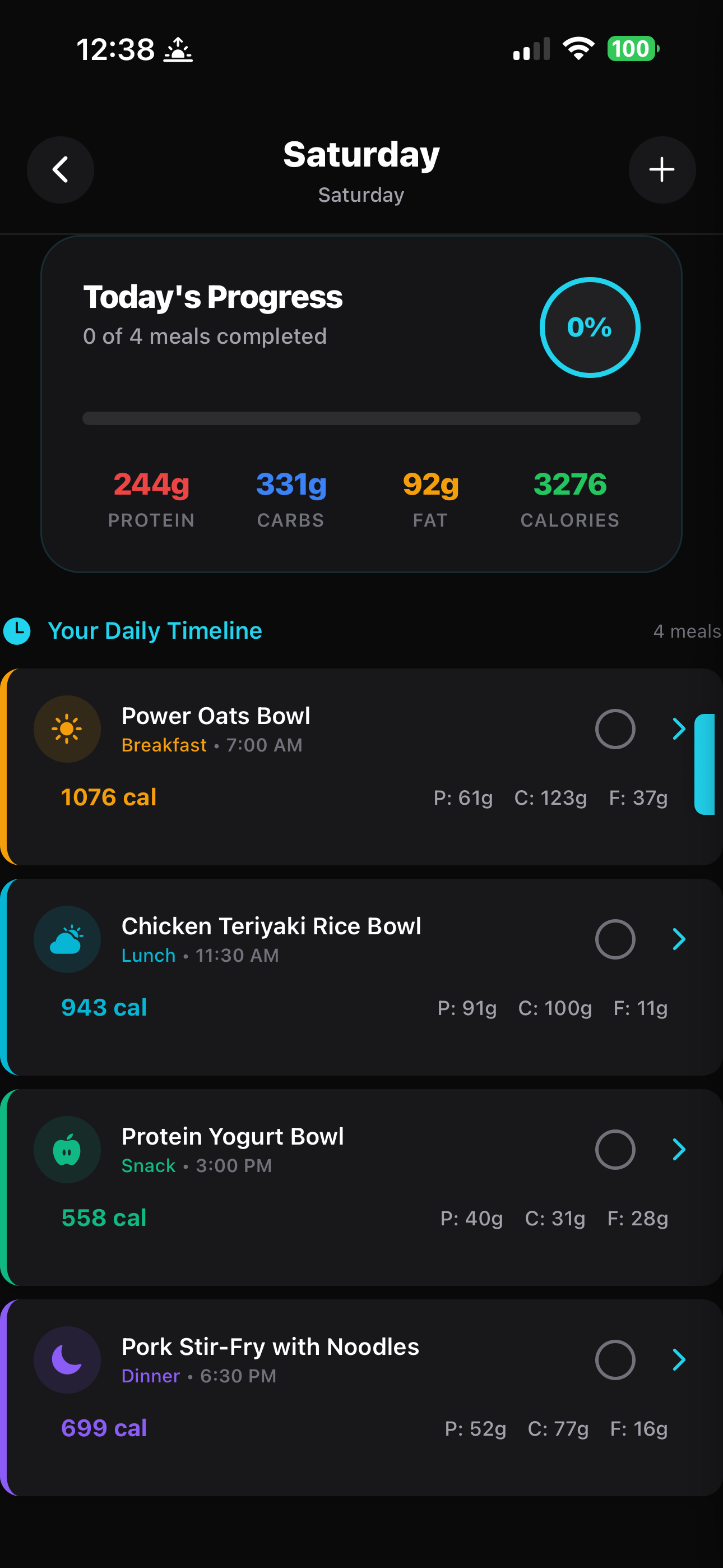Open Chicken Teriyaki Rice Bowl via its chevron
Image resolution: width=723 pixels, height=1568 pixels.
(680, 939)
